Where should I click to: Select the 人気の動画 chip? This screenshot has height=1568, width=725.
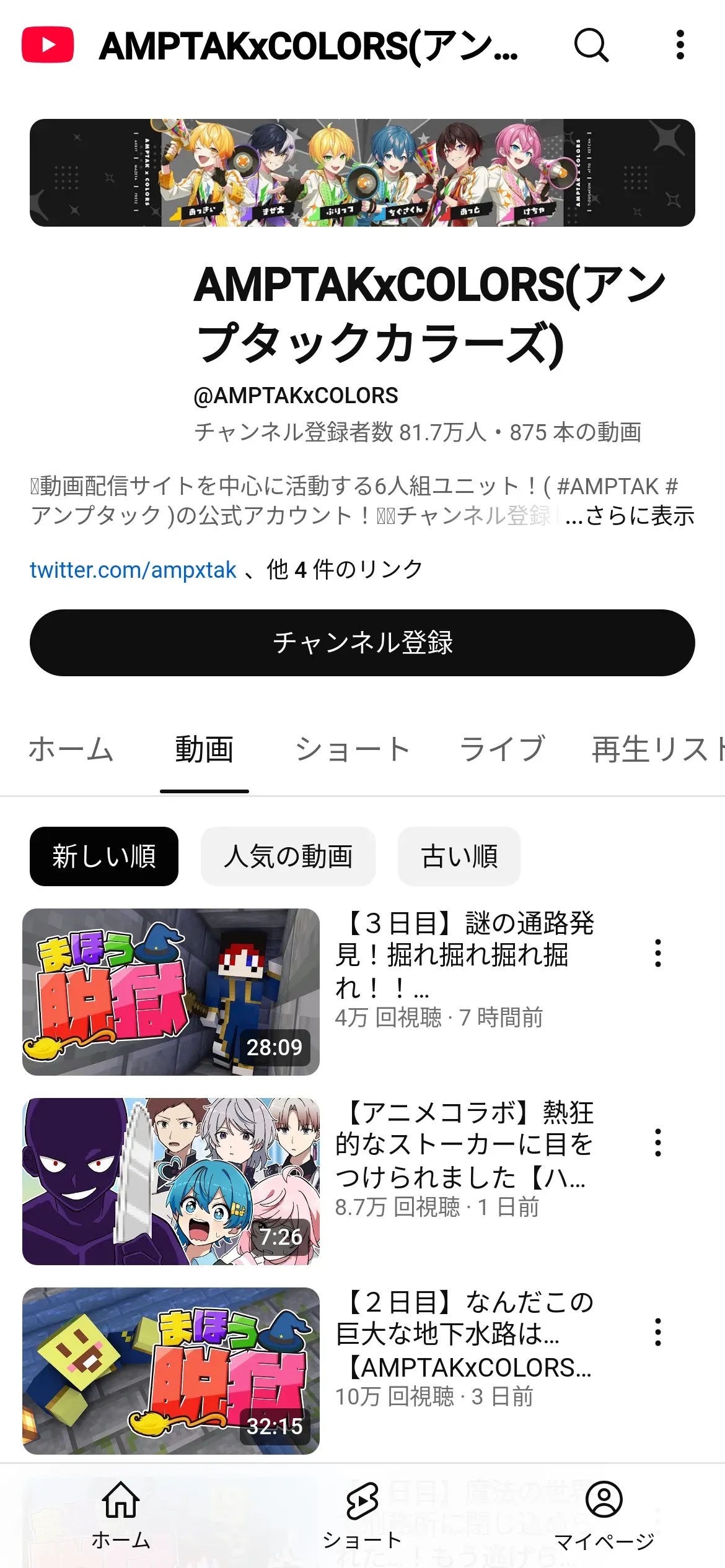tap(288, 856)
